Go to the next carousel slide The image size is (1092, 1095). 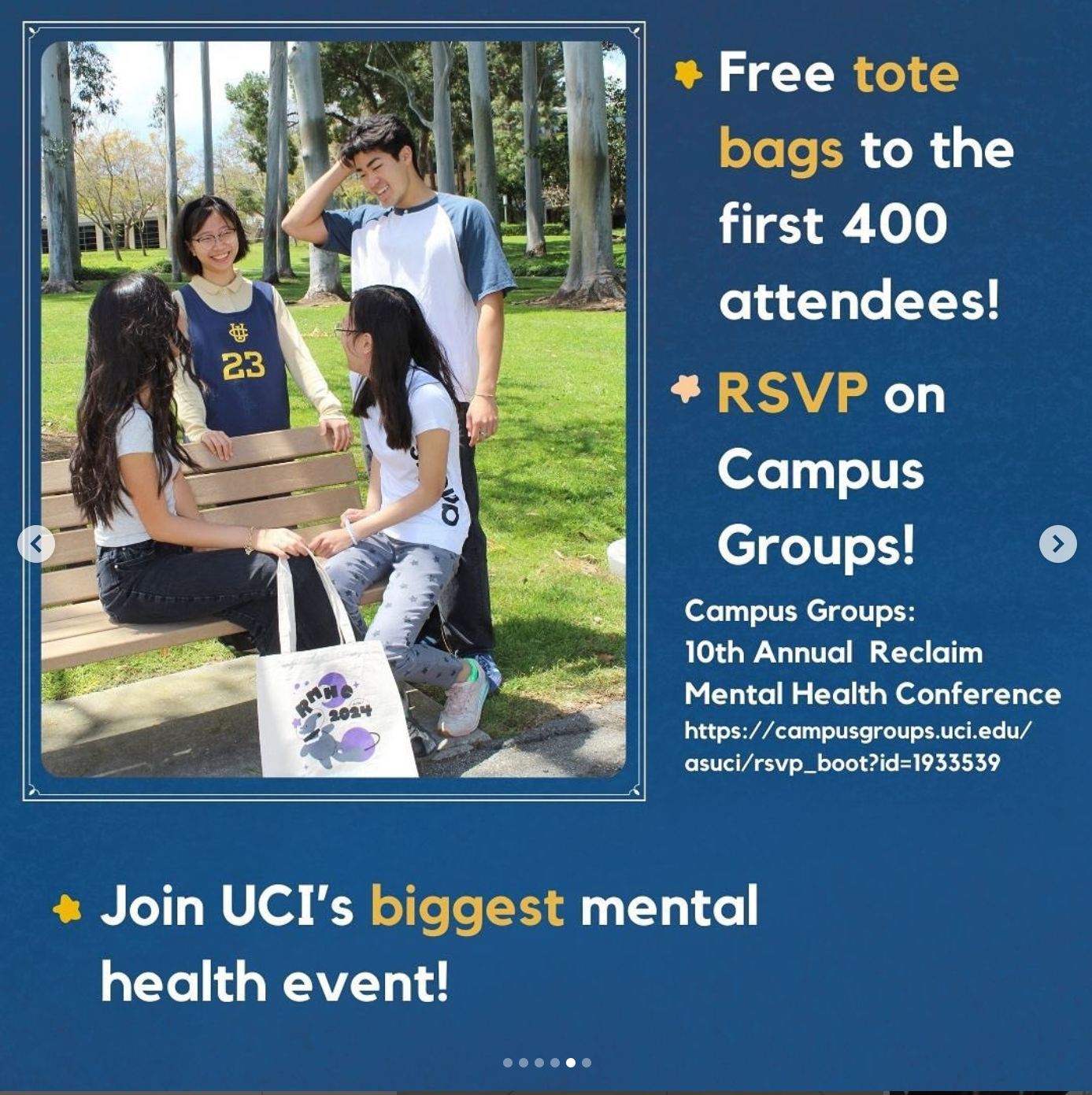[x=1057, y=544]
